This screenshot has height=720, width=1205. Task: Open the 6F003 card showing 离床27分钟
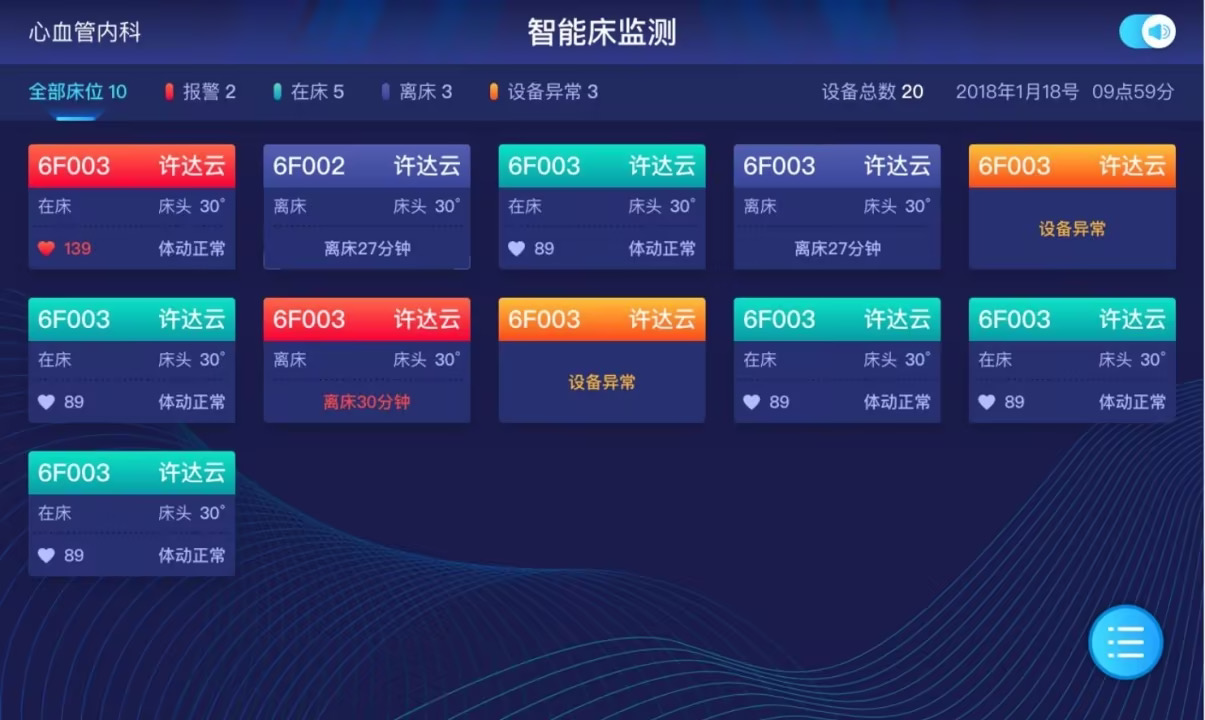coord(836,207)
